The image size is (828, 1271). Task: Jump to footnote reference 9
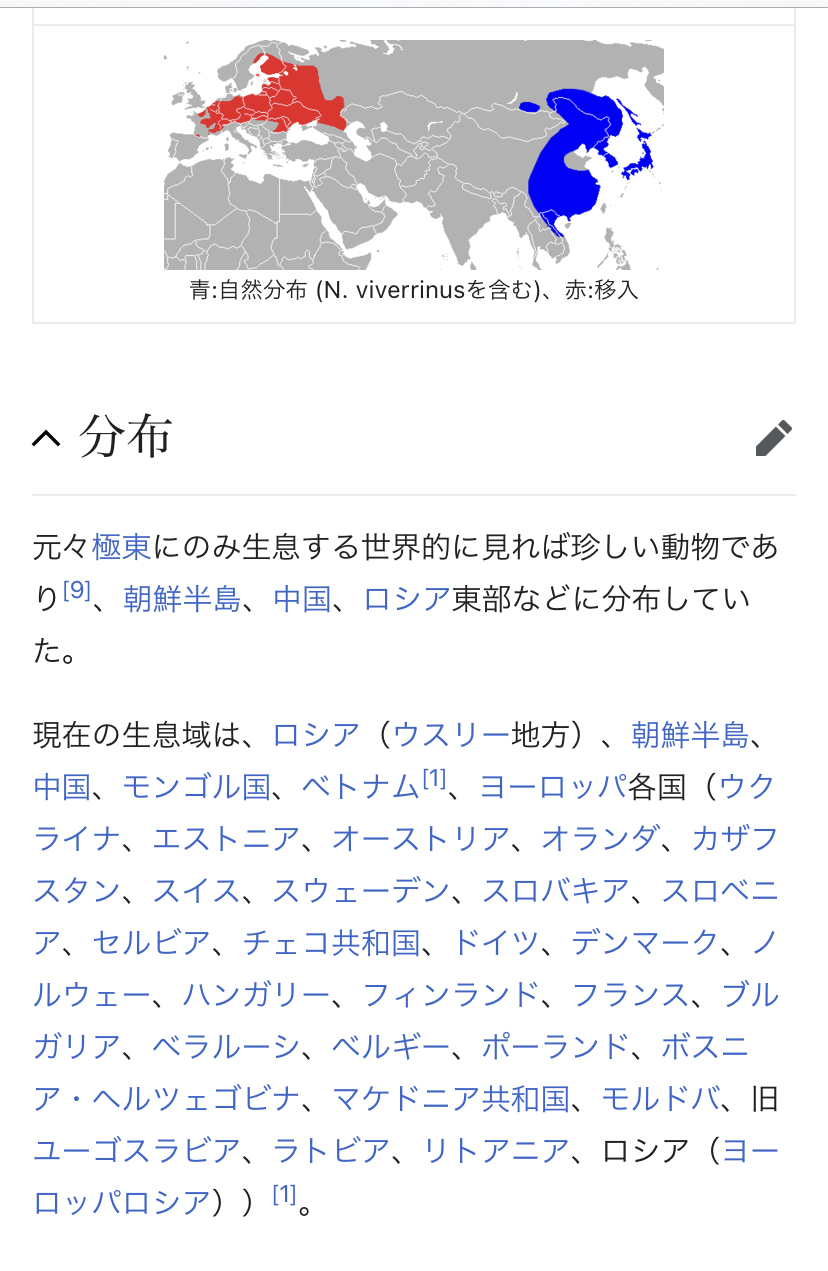click(x=77, y=590)
